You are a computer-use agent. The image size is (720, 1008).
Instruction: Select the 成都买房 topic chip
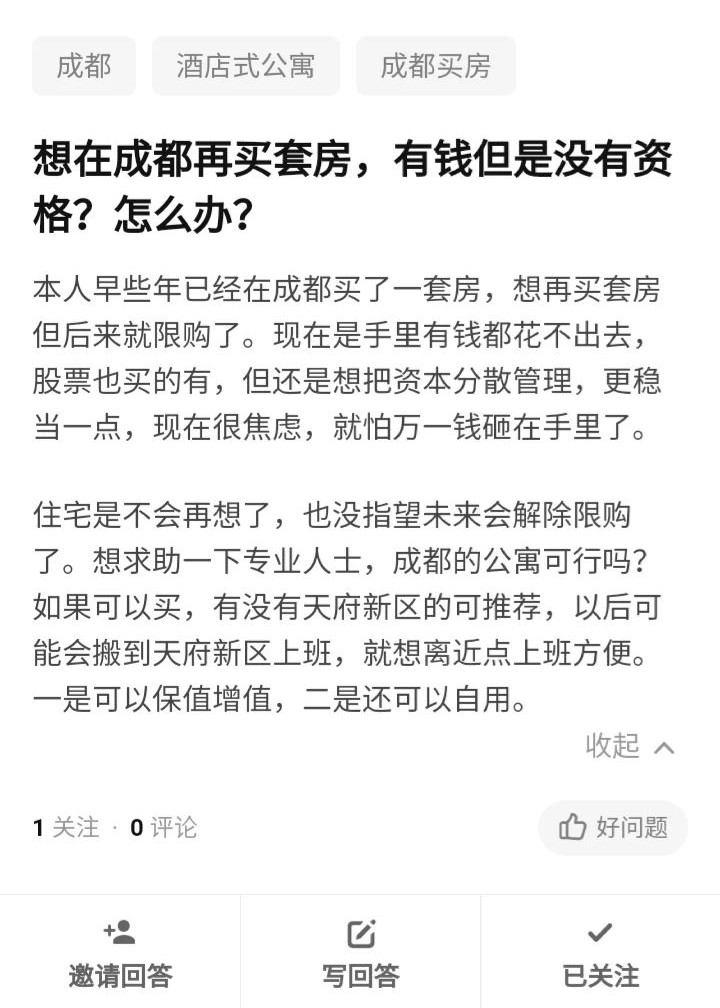pyautogui.click(x=435, y=66)
